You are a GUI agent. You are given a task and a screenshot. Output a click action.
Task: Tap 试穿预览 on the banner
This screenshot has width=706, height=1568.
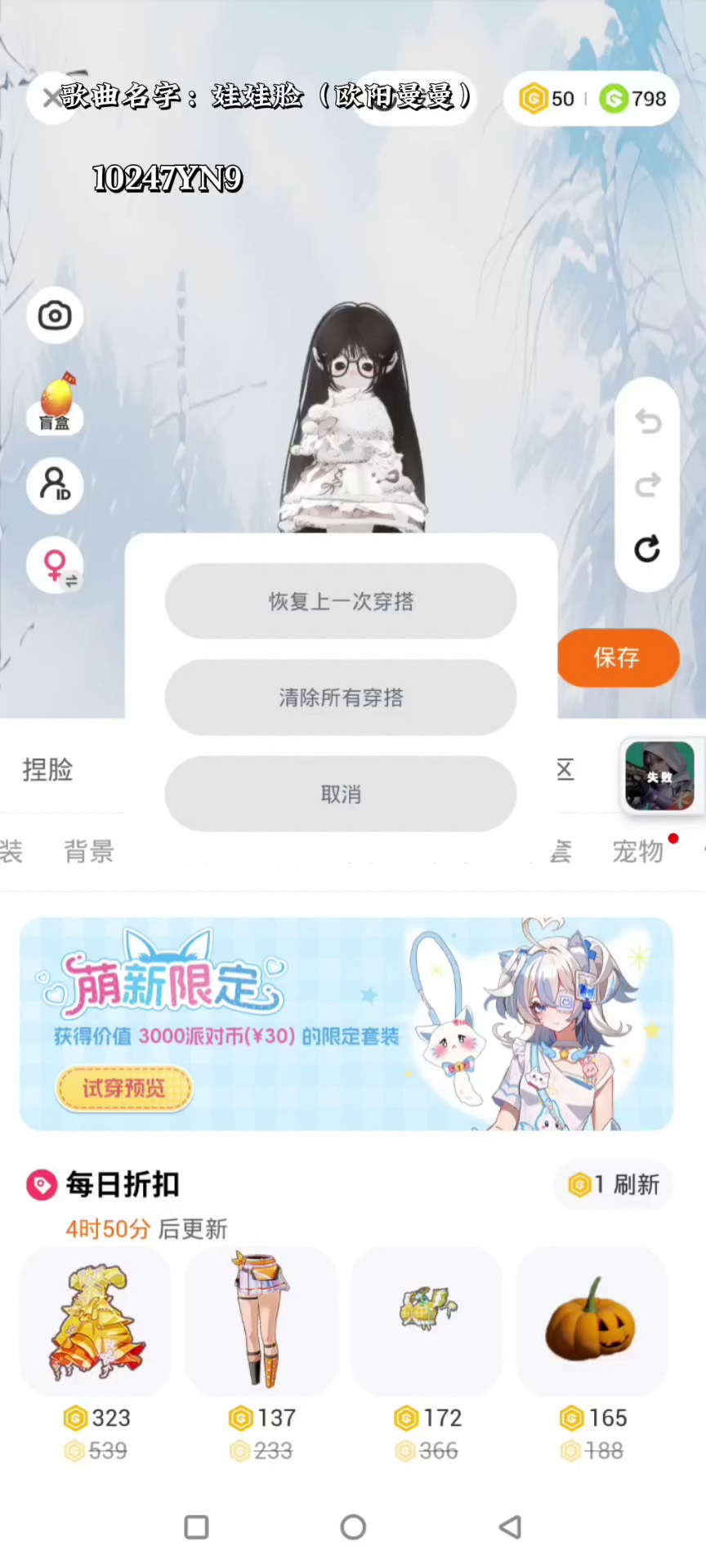click(x=123, y=1088)
